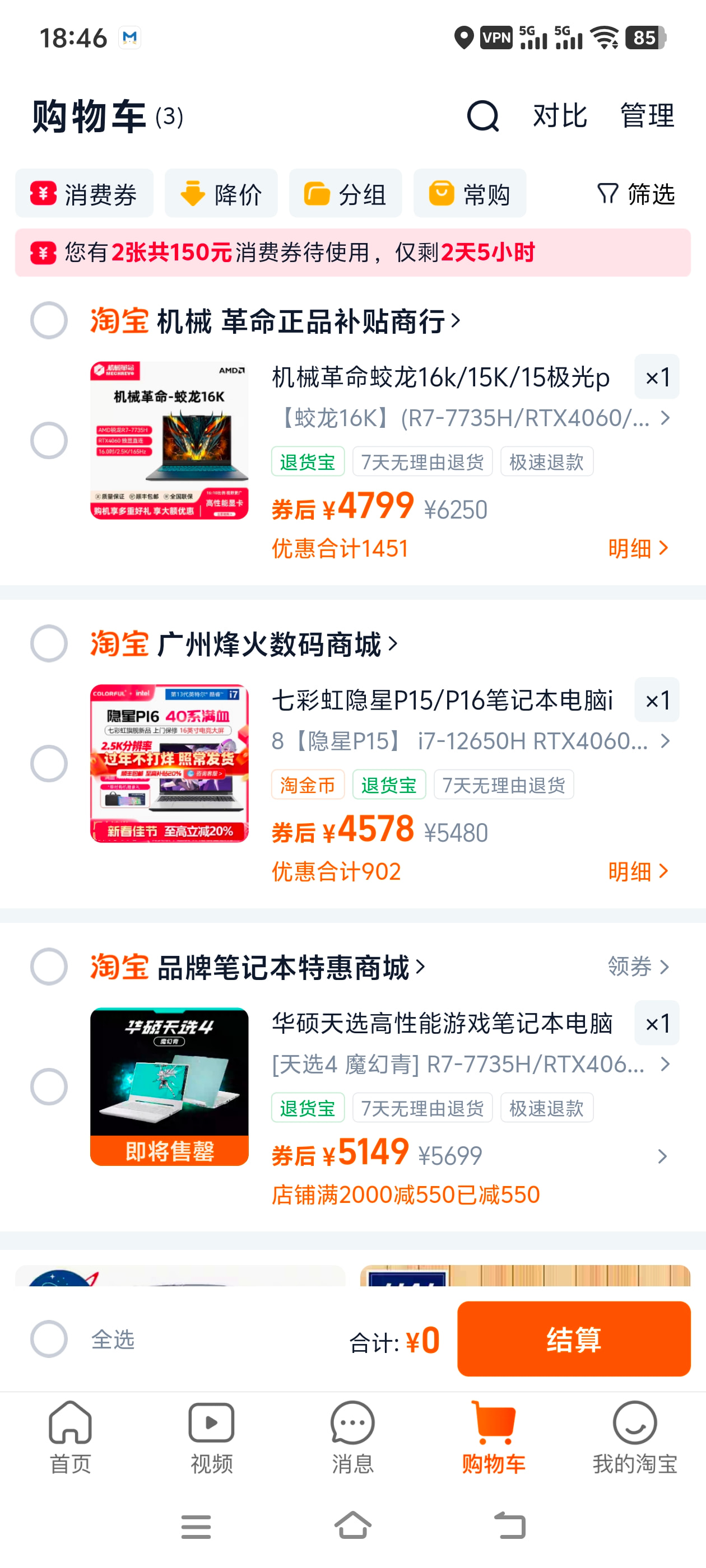This screenshot has width=706, height=1568.
Task: Open the 筛选 filter option
Action: (636, 194)
